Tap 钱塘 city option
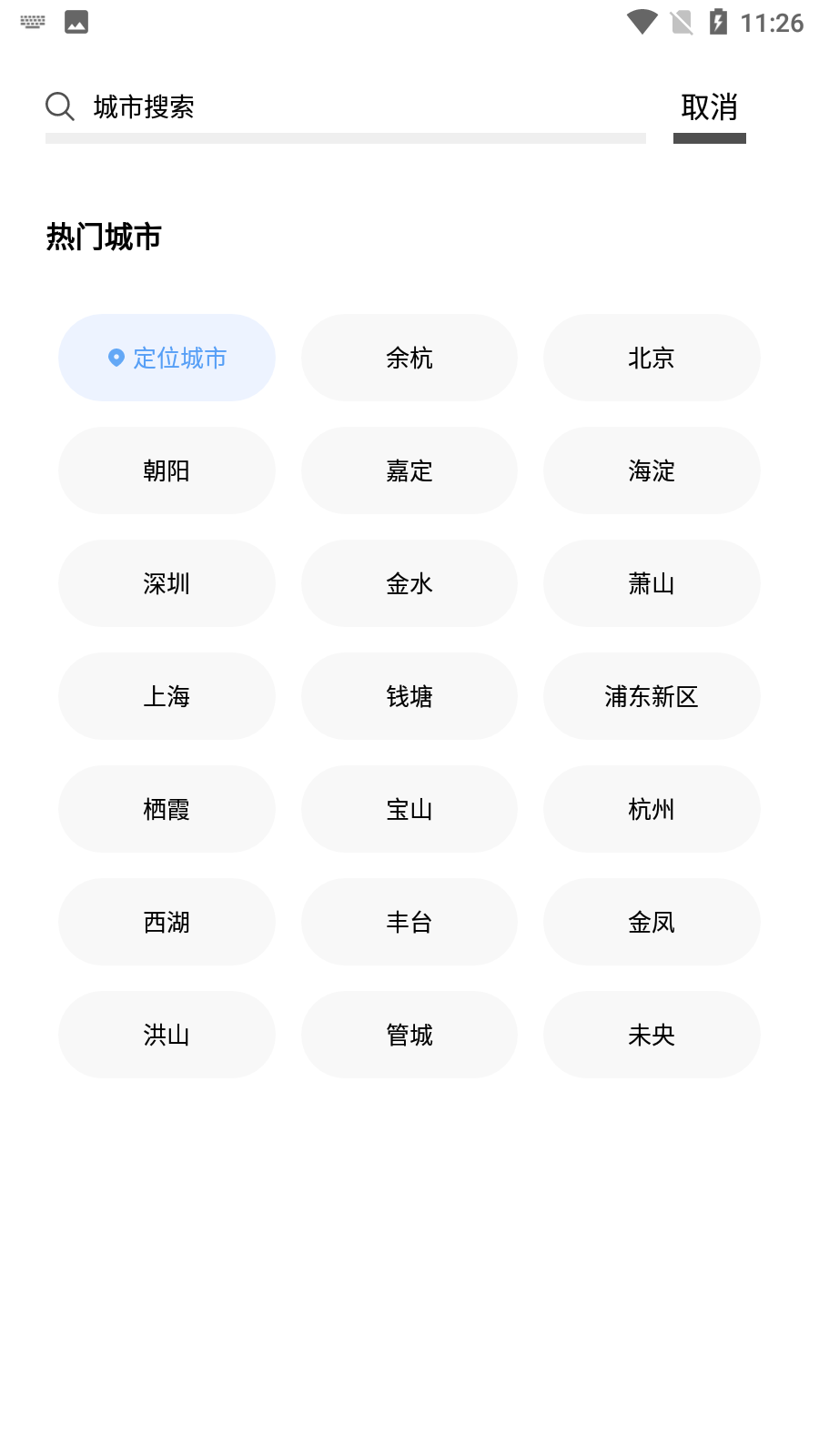 409,696
